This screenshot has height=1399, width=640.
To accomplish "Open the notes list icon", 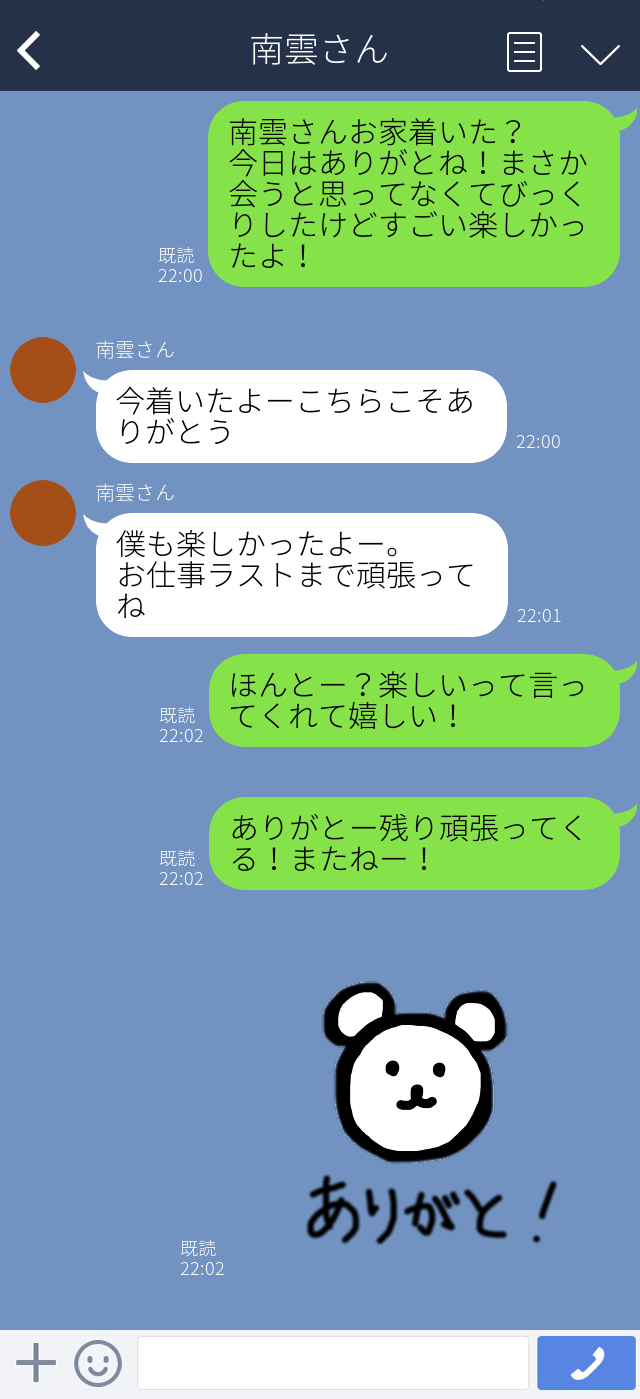I will 524,52.
